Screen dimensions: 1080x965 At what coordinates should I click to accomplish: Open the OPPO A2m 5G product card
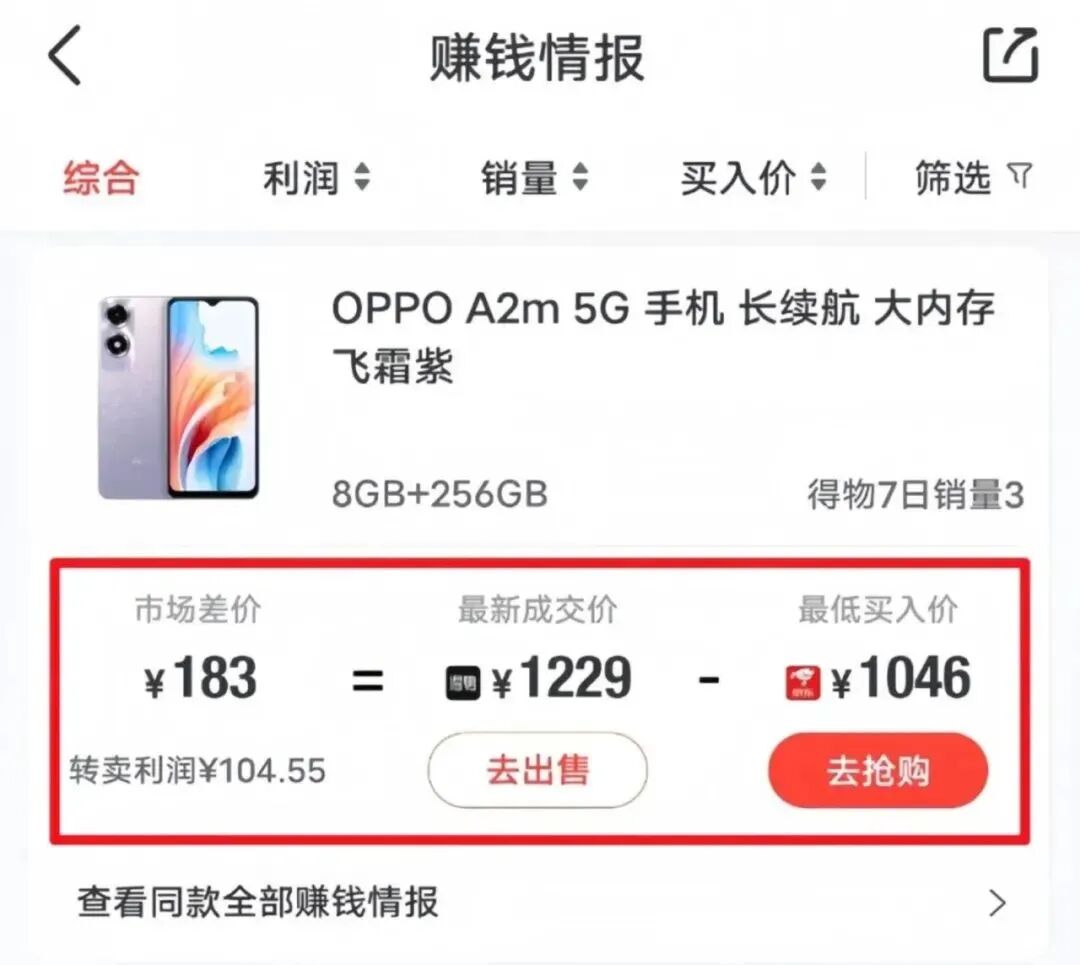(x=660, y=340)
